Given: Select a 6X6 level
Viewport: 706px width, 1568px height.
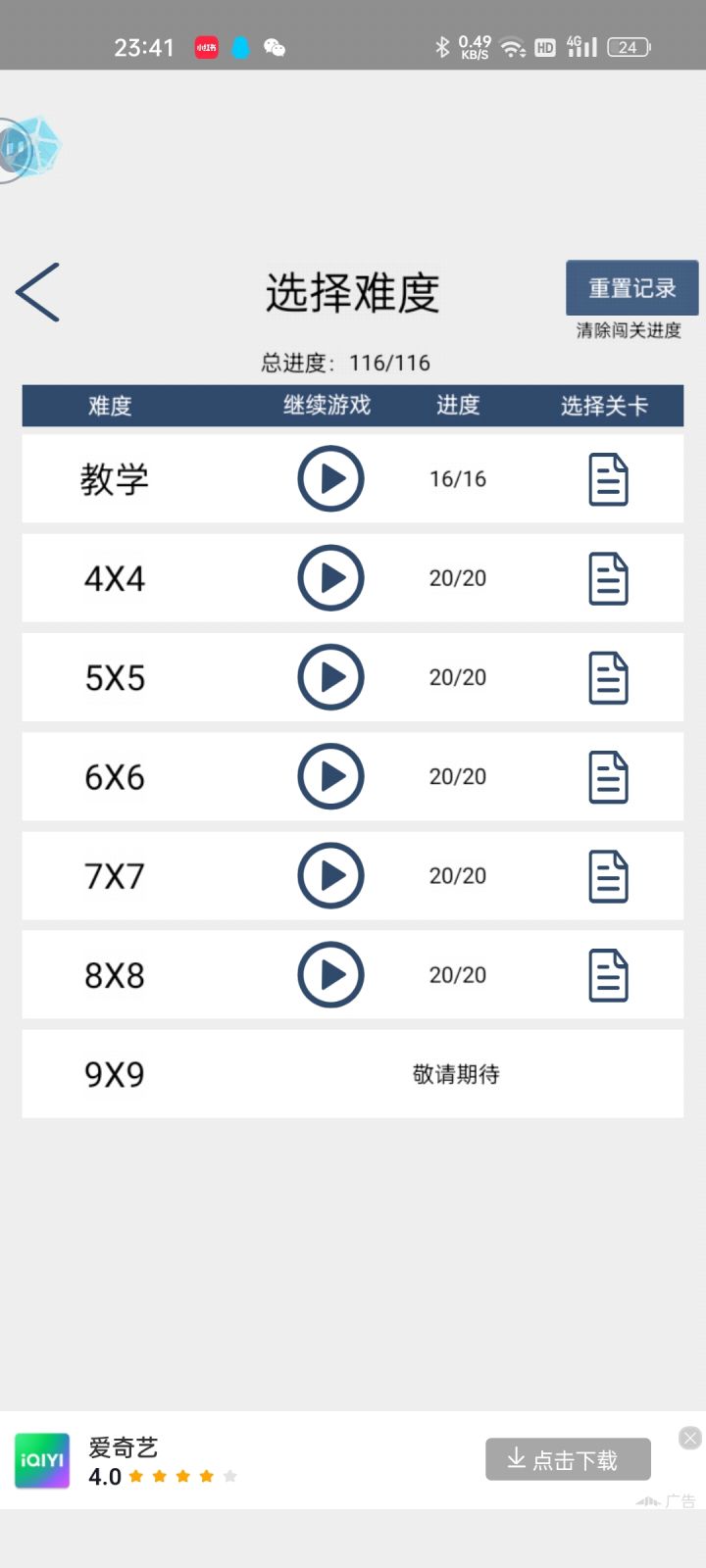Looking at the screenshot, I should tap(608, 776).
